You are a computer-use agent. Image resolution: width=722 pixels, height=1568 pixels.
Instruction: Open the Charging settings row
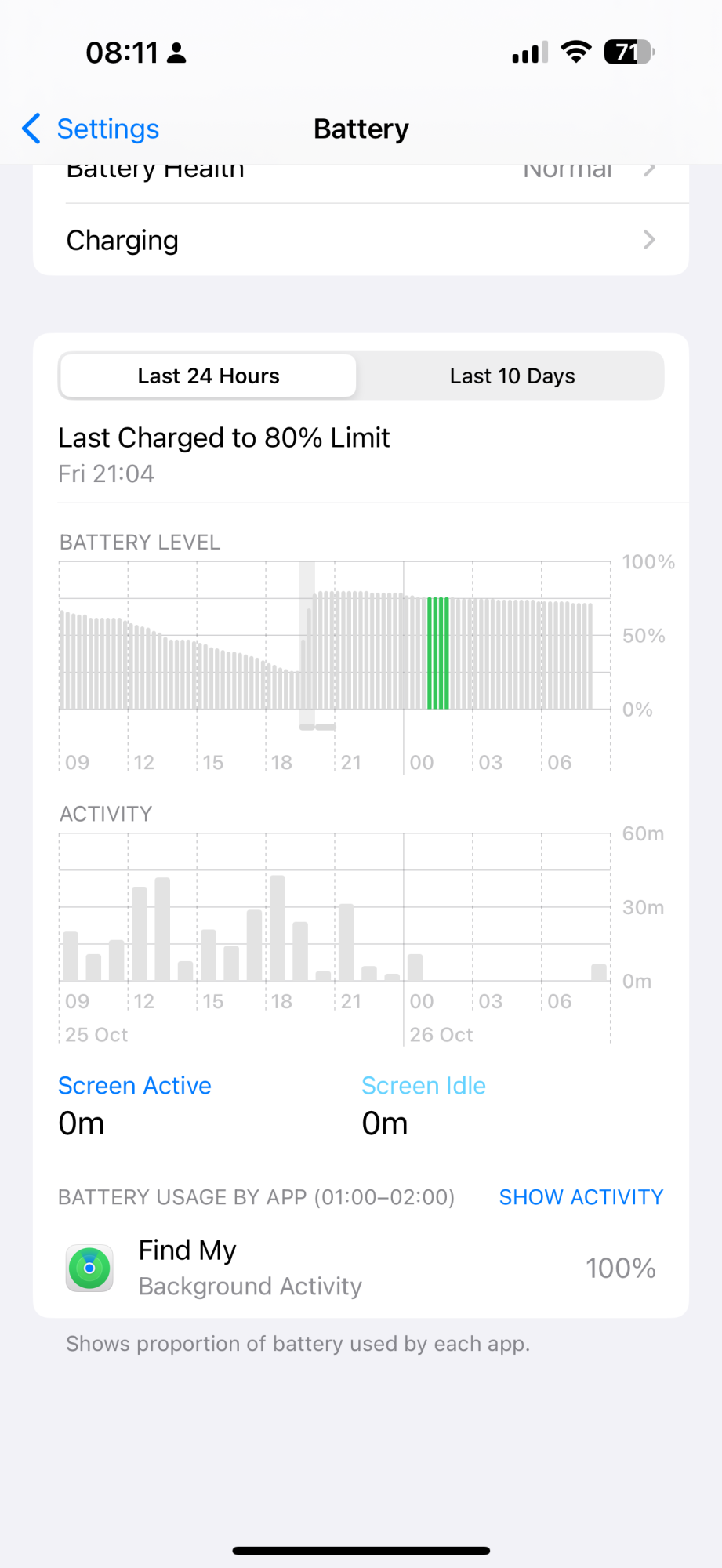(x=361, y=240)
